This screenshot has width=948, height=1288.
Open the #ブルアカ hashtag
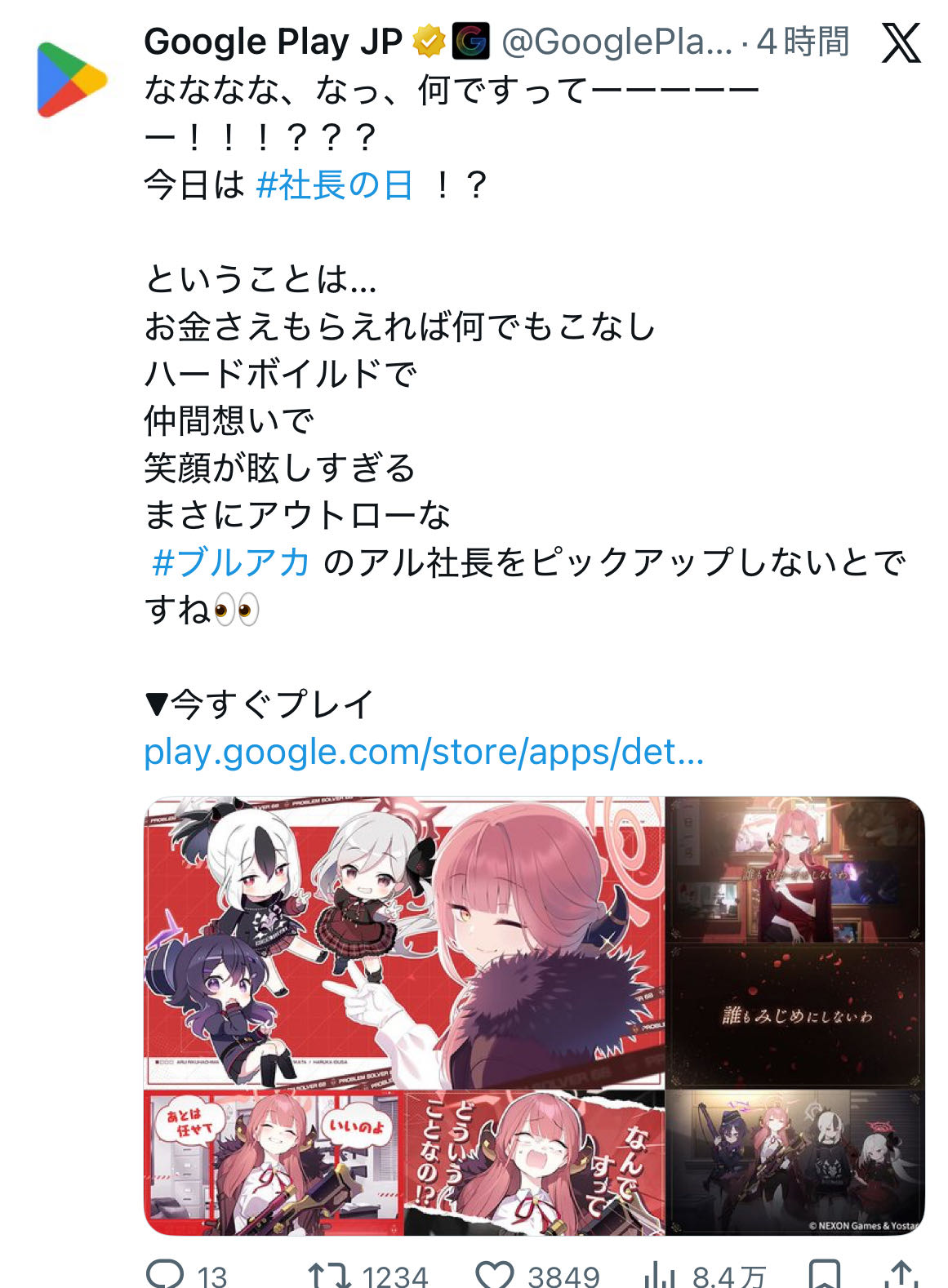click(x=231, y=562)
